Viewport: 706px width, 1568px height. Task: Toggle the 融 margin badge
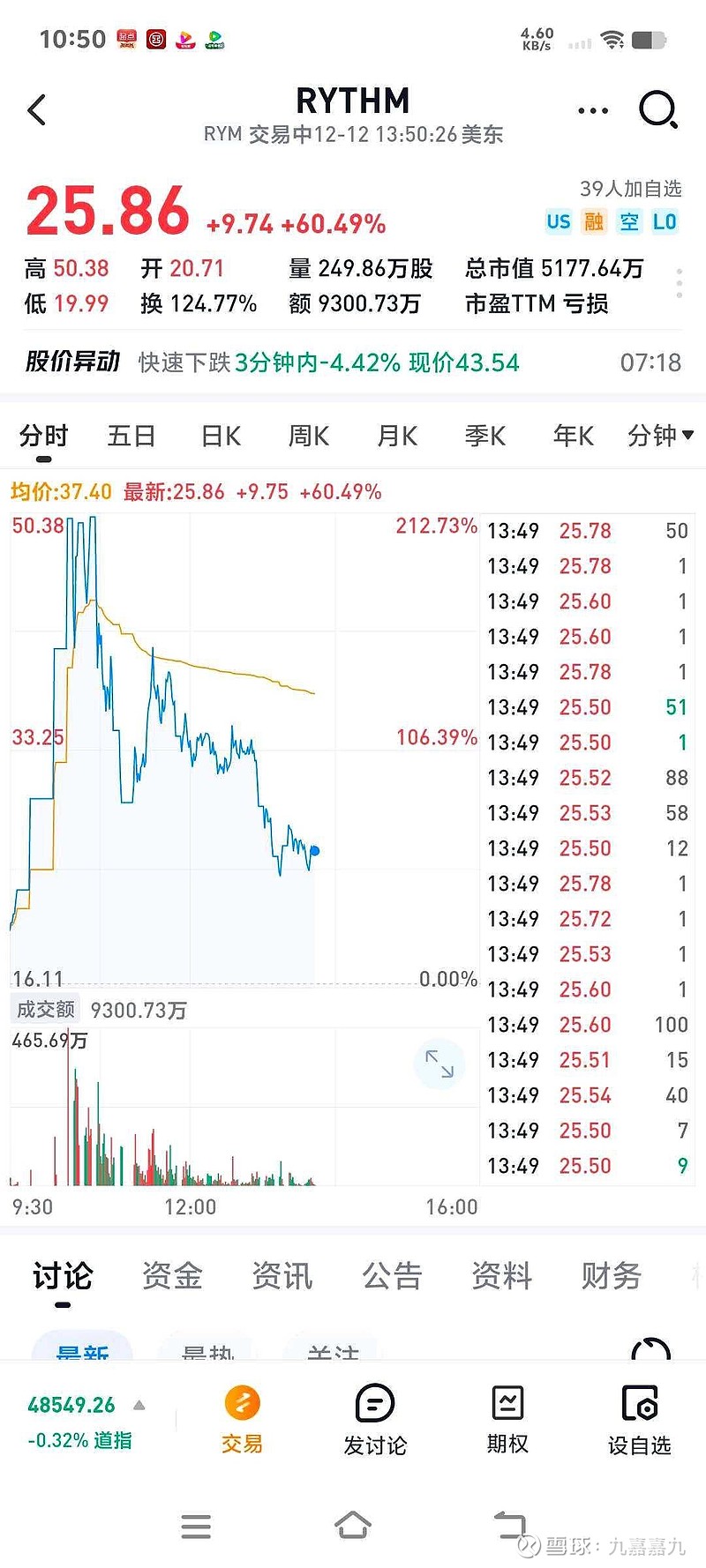point(593,222)
